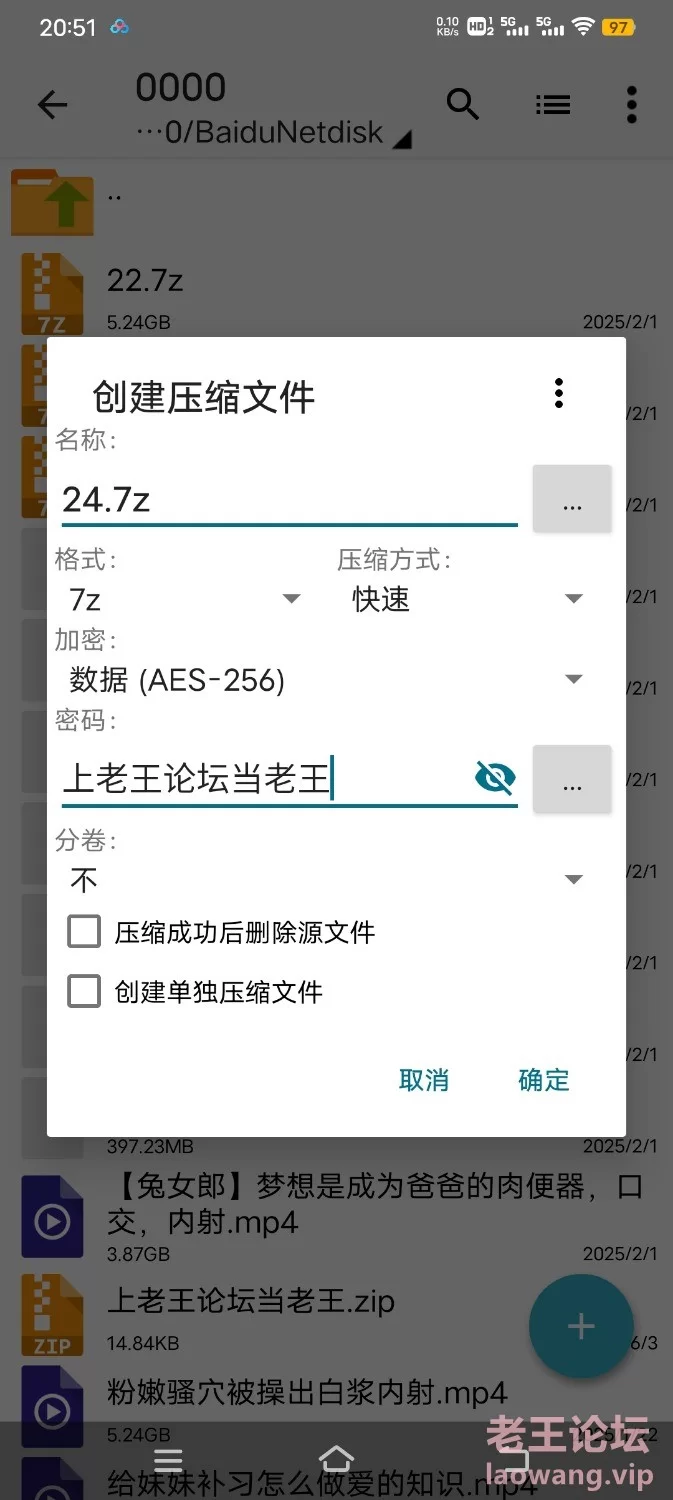The width and height of the screenshot is (673, 1500).
Task: Focus the password input field
Action: (x=265, y=779)
